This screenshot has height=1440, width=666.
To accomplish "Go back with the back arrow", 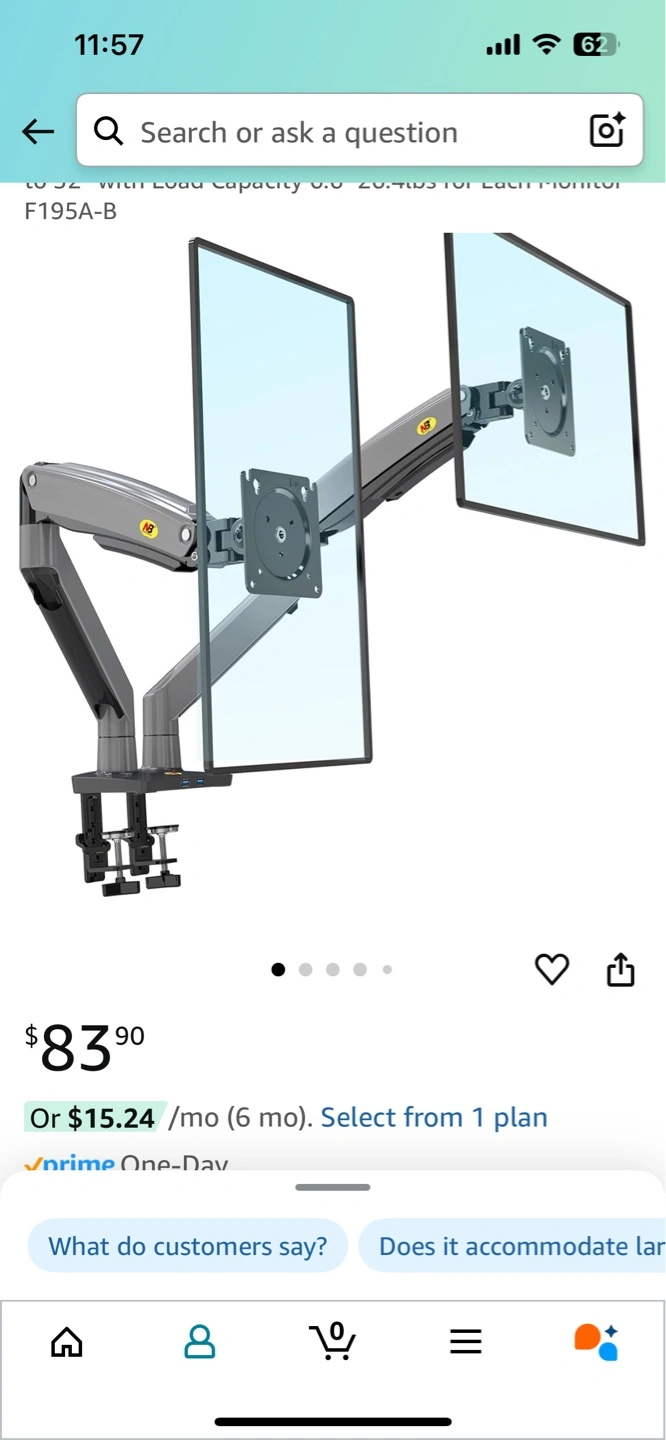I will [38, 131].
